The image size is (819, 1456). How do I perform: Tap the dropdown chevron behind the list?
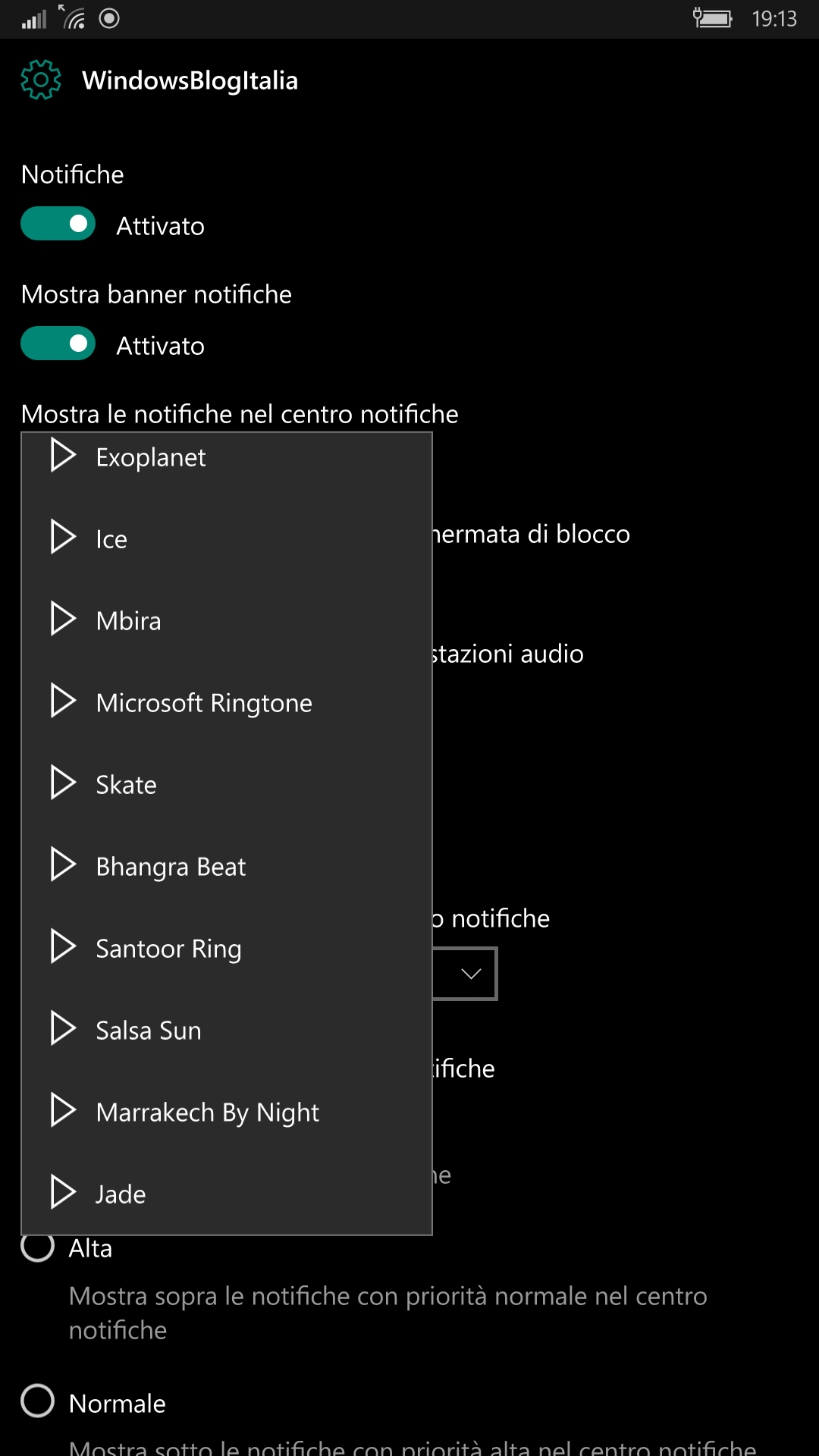click(471, 974)
